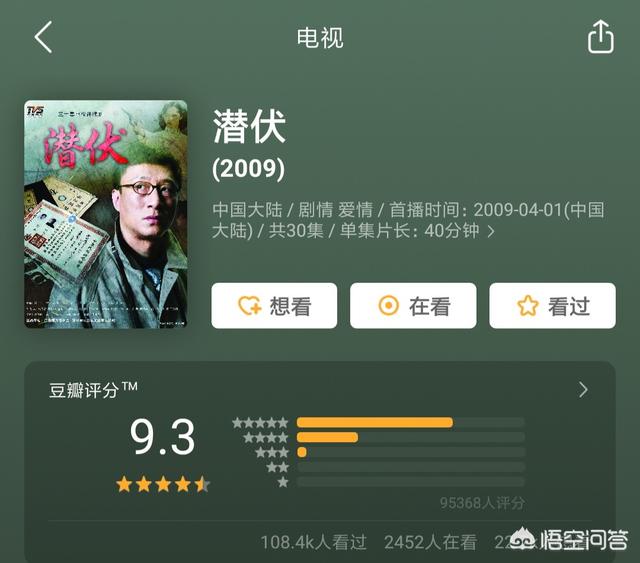This screenshot has width=640, height=563.
Task: Go back using the top-left arrow
Action: tap(43, 38)
